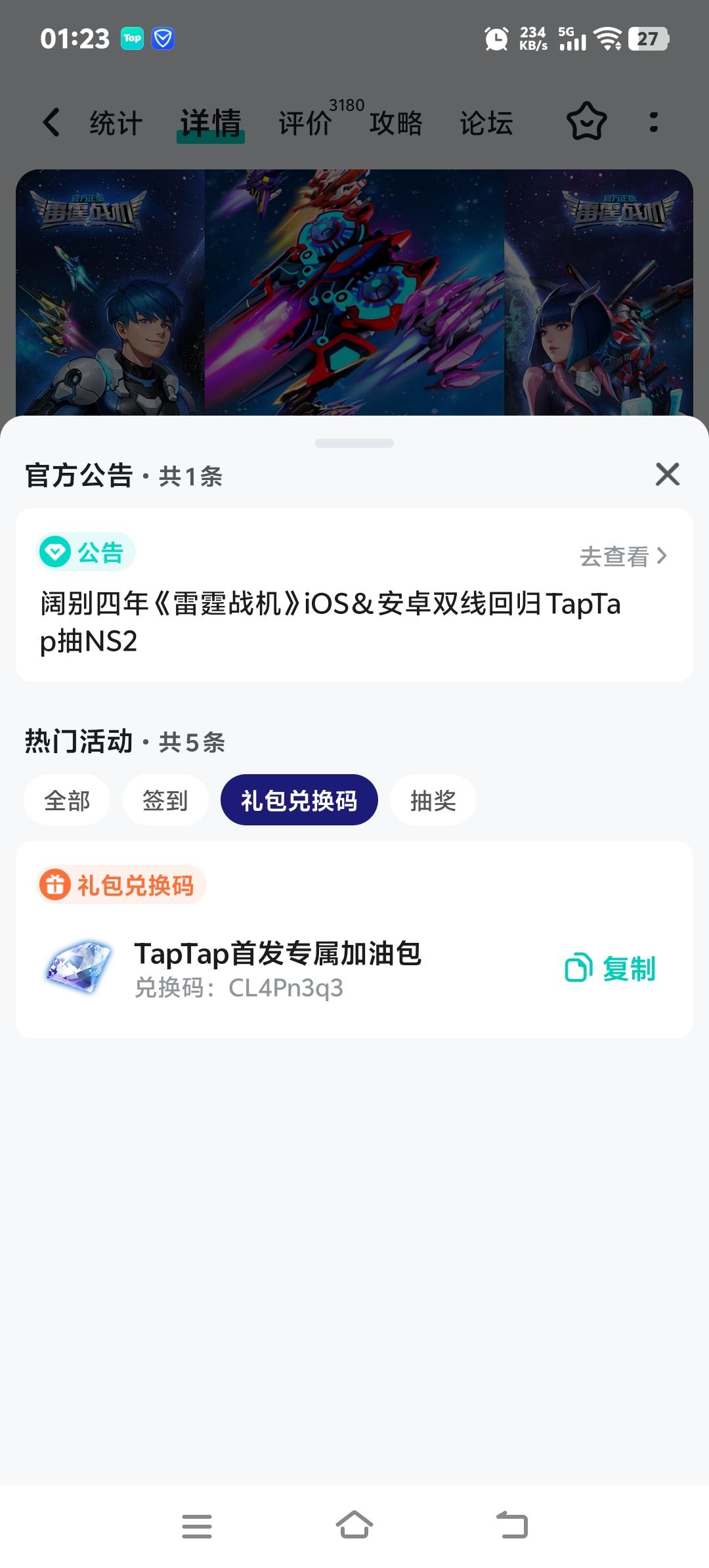Tap the orange 礼包兑换码 gift badge icon
The image size is (709, 1568).
(56, 884)
